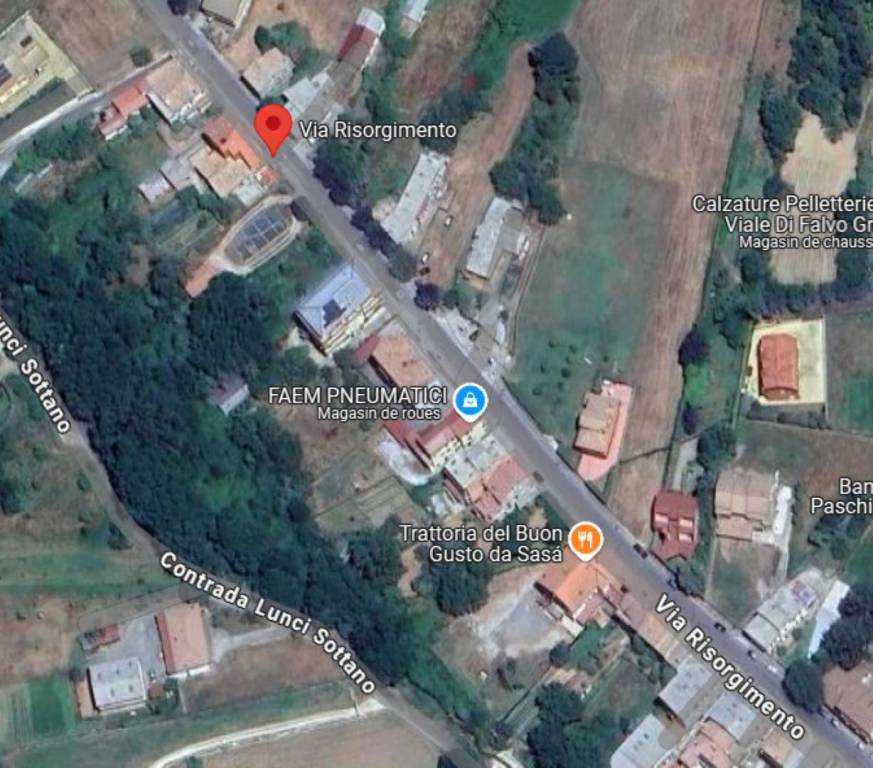Open Trattoria del Buon Gusto da Sasá marker
This screenshot has height=768, width=873.
[586, 541]
